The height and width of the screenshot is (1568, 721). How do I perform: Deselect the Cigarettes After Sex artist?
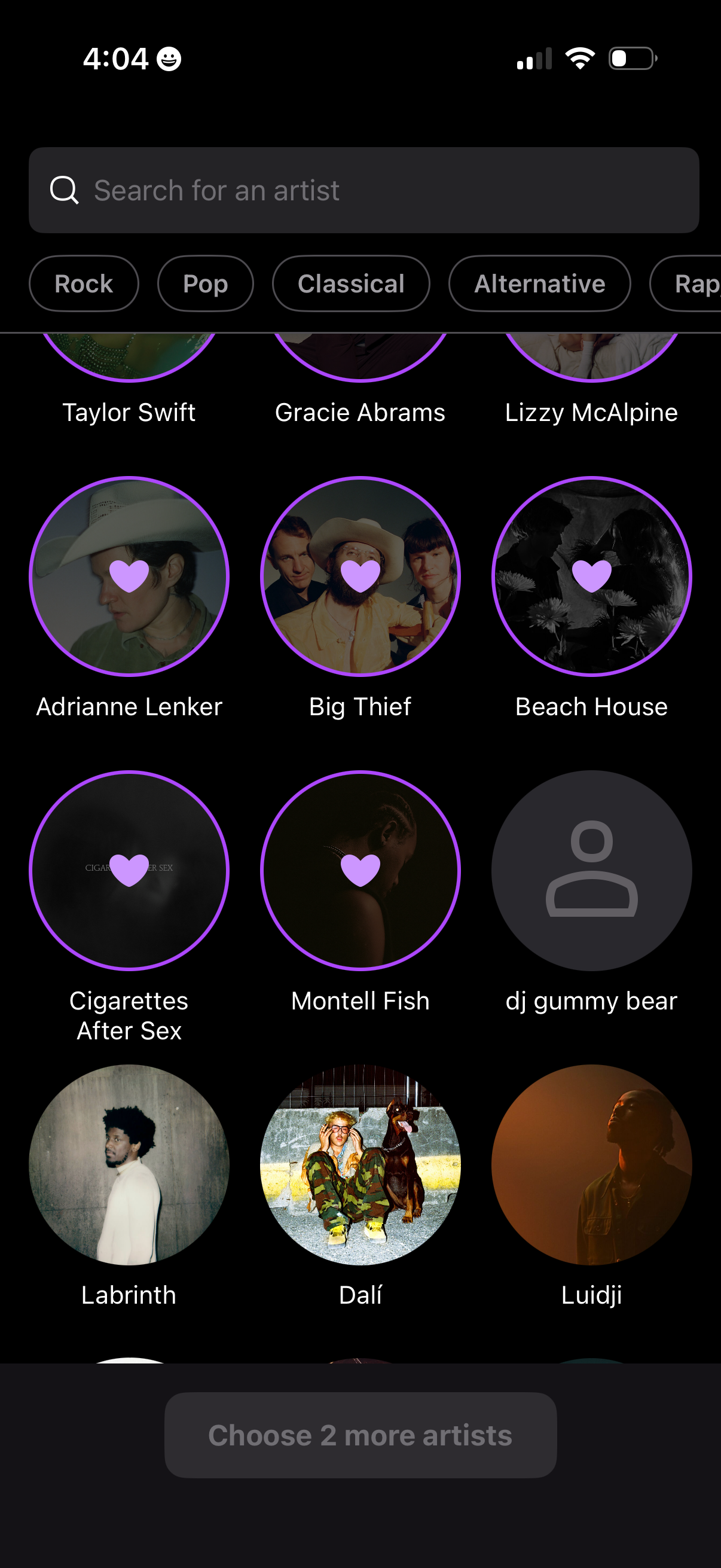129,872
